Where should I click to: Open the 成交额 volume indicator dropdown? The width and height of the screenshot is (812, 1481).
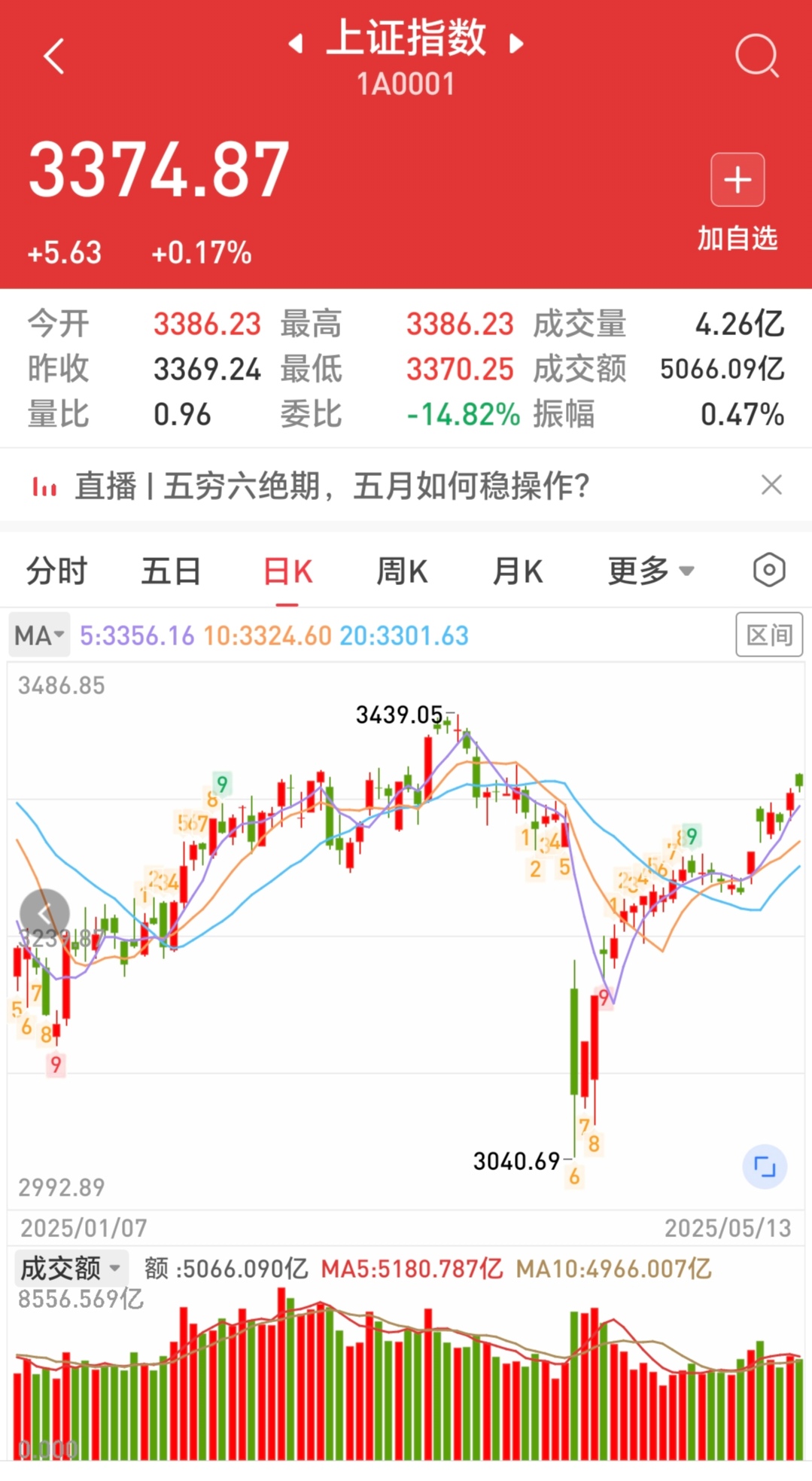(70, 1268)
